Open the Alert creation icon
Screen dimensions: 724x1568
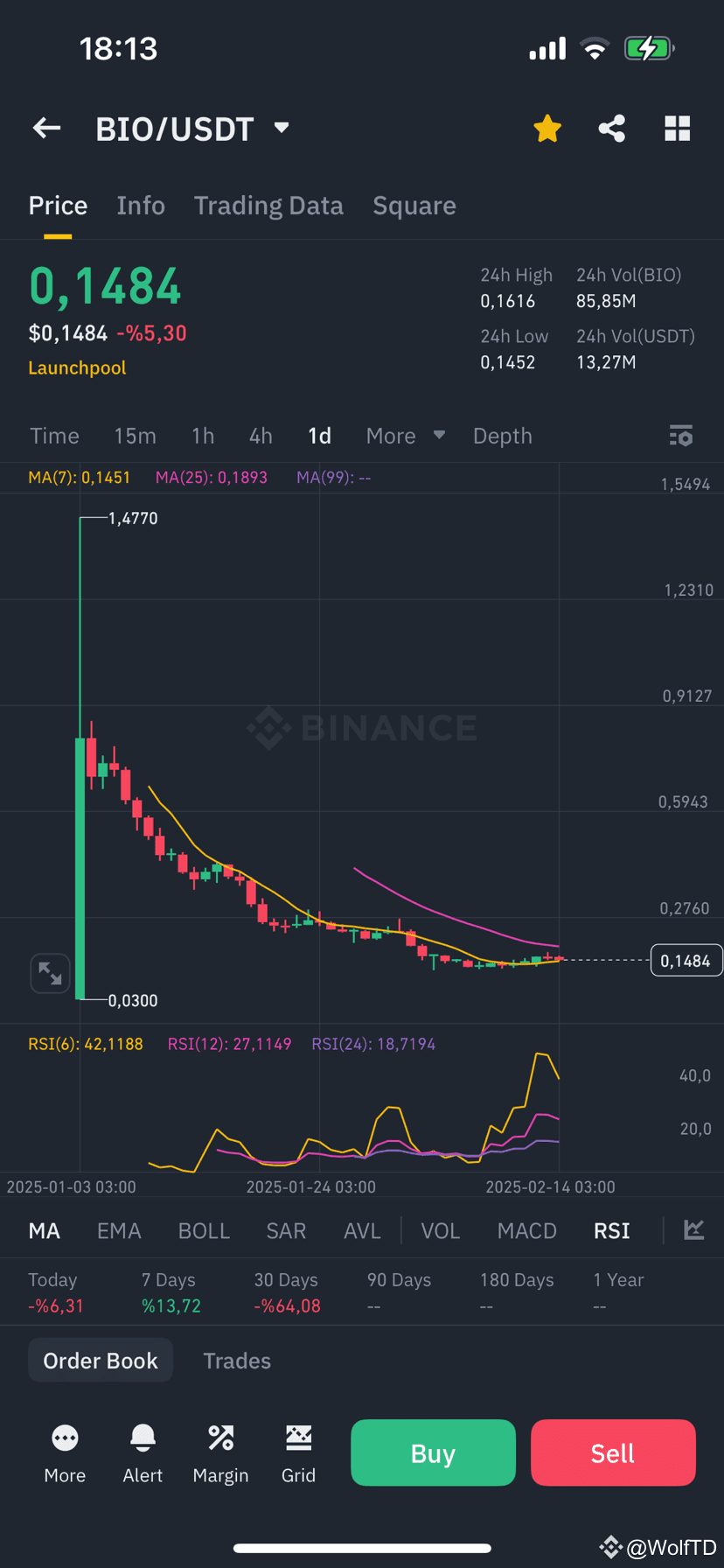pyautogui.click(x=143, y=1438)
